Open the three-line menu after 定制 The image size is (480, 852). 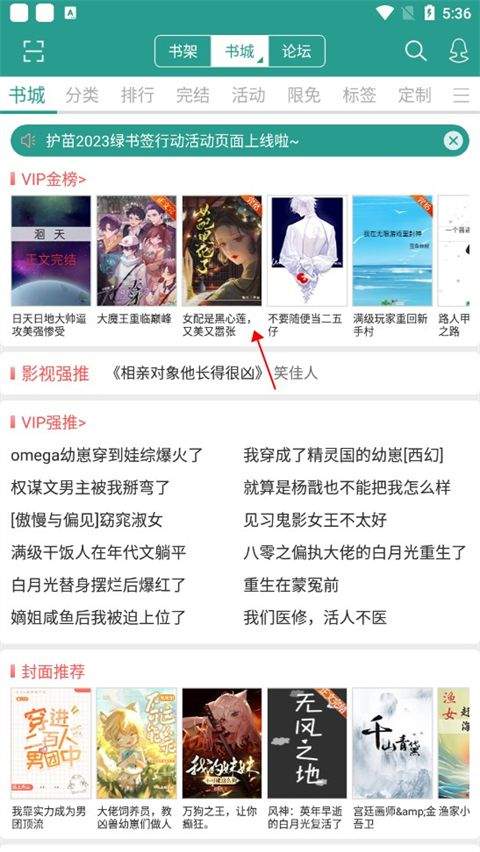pos(461,95)
